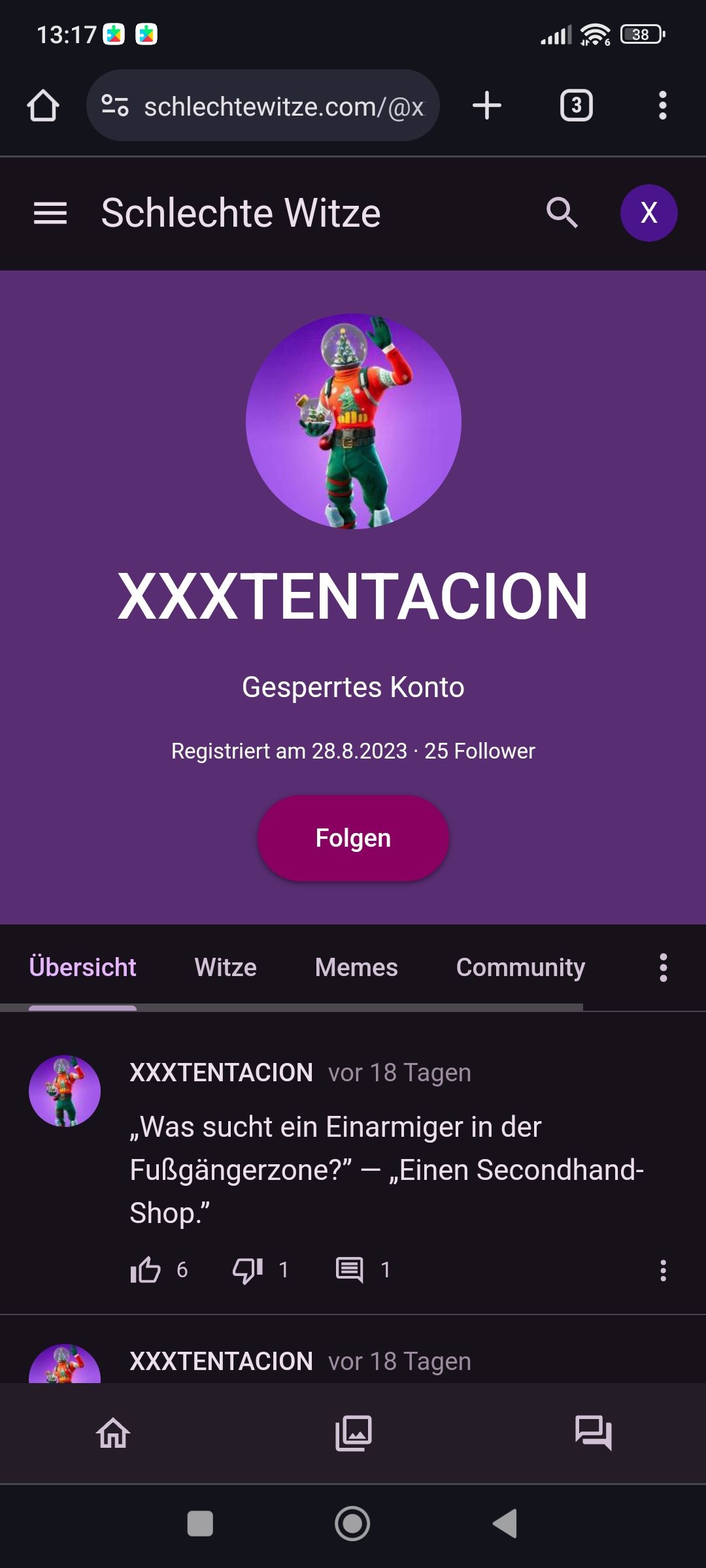
Task: Open the browser's three-dot menu
Action: pos(662,106)
